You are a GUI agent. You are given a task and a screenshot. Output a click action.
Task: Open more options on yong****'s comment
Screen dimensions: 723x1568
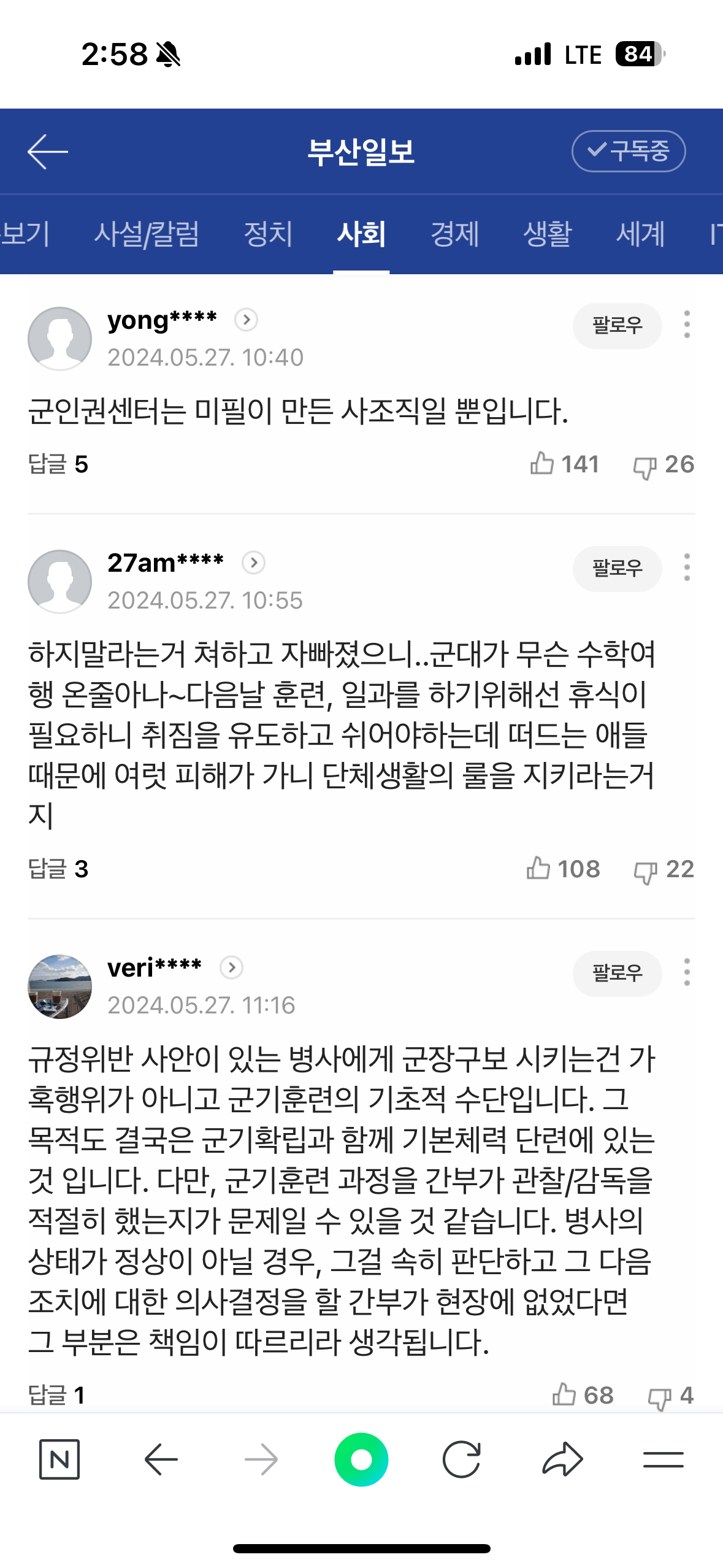pos(687,325)
